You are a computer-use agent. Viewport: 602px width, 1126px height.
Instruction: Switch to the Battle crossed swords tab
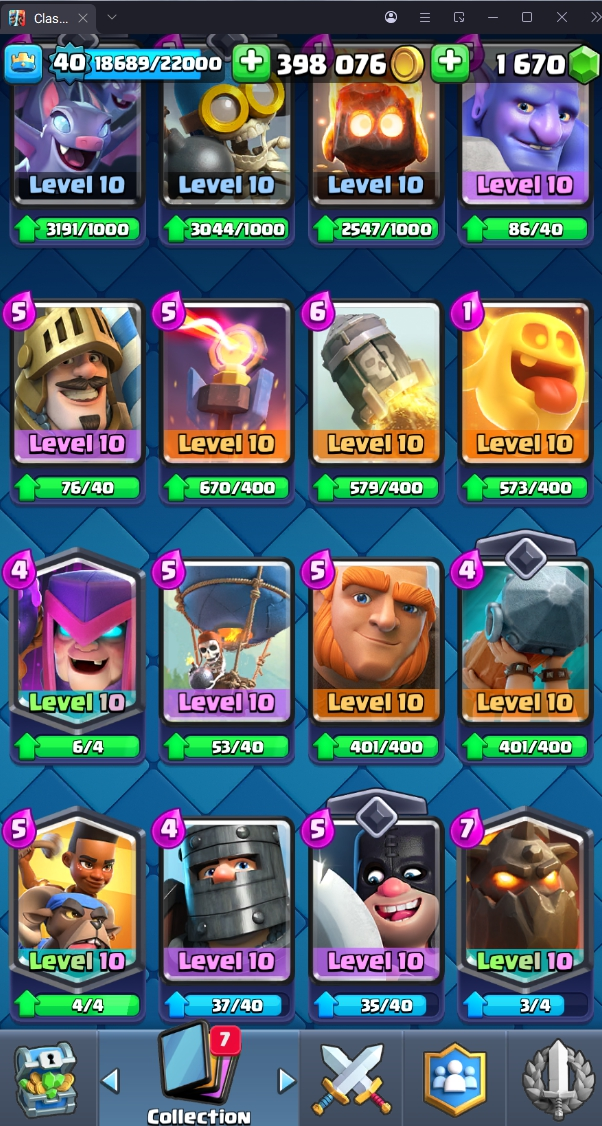(x=348, y=1080)
